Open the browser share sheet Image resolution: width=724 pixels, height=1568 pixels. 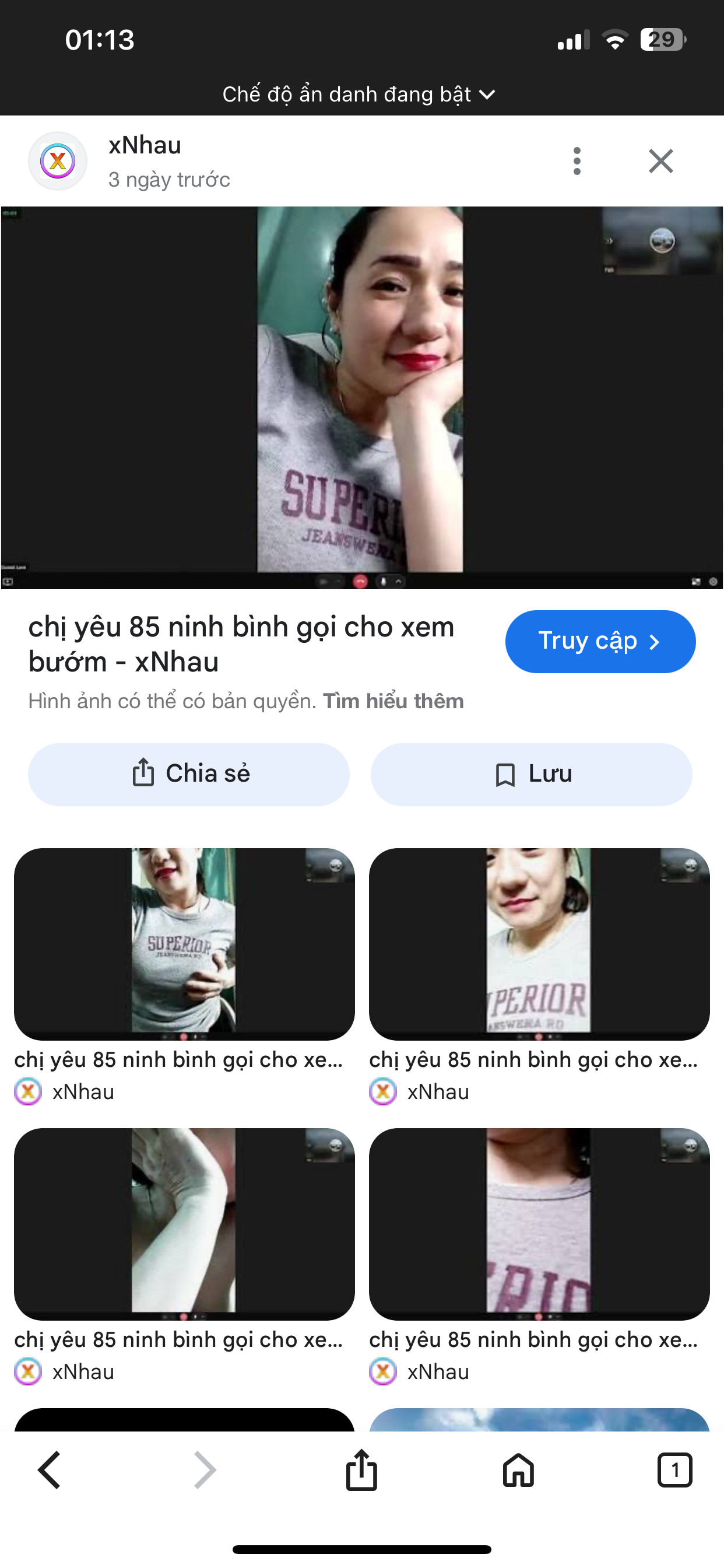tap(361, 1471)
